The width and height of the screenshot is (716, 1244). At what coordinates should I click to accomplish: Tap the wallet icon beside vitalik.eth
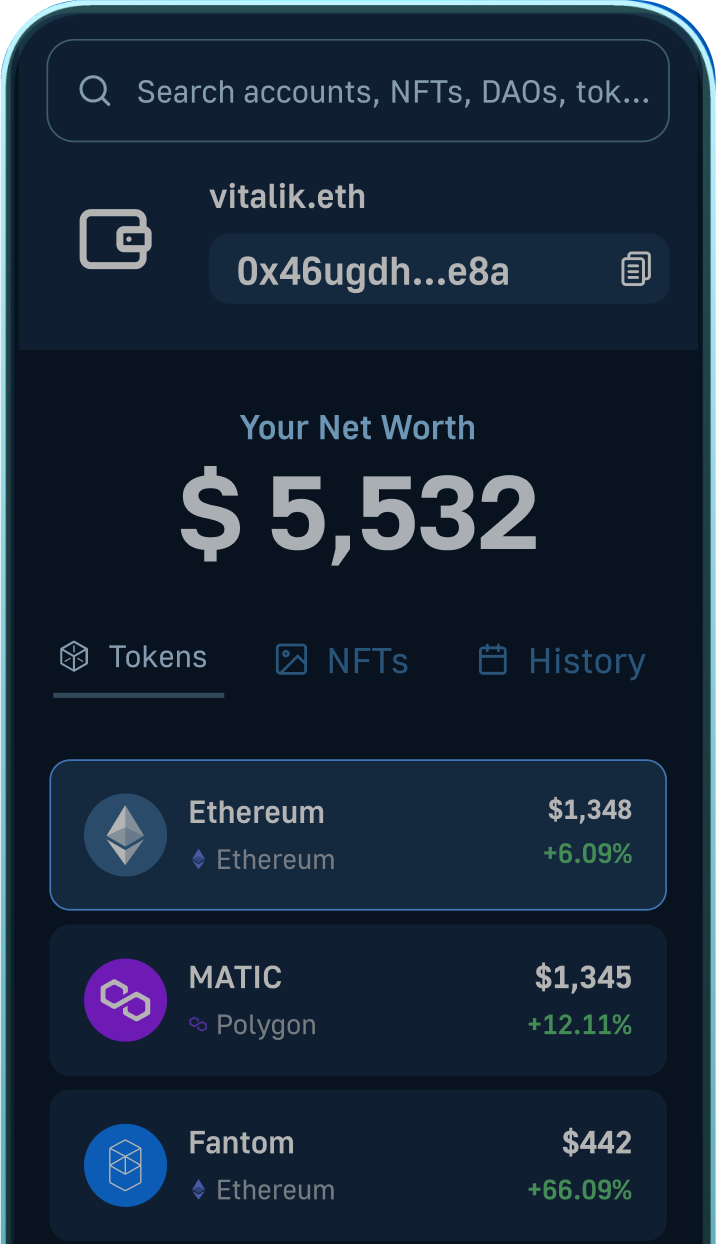115,239
